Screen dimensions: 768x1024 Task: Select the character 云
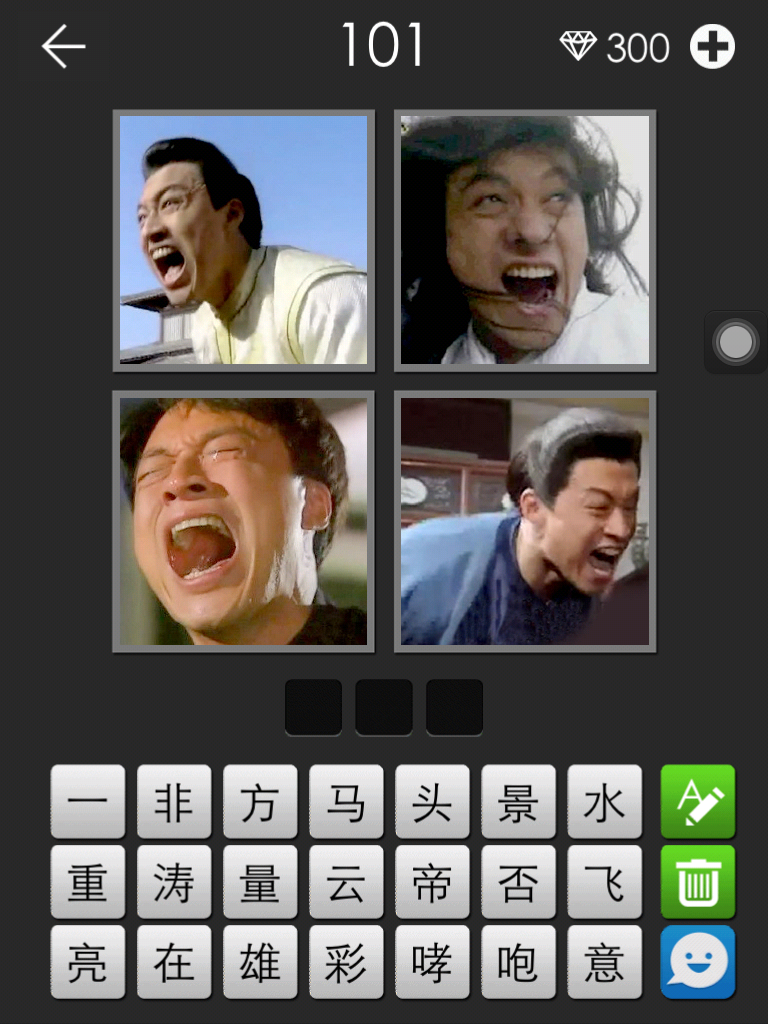346,882
